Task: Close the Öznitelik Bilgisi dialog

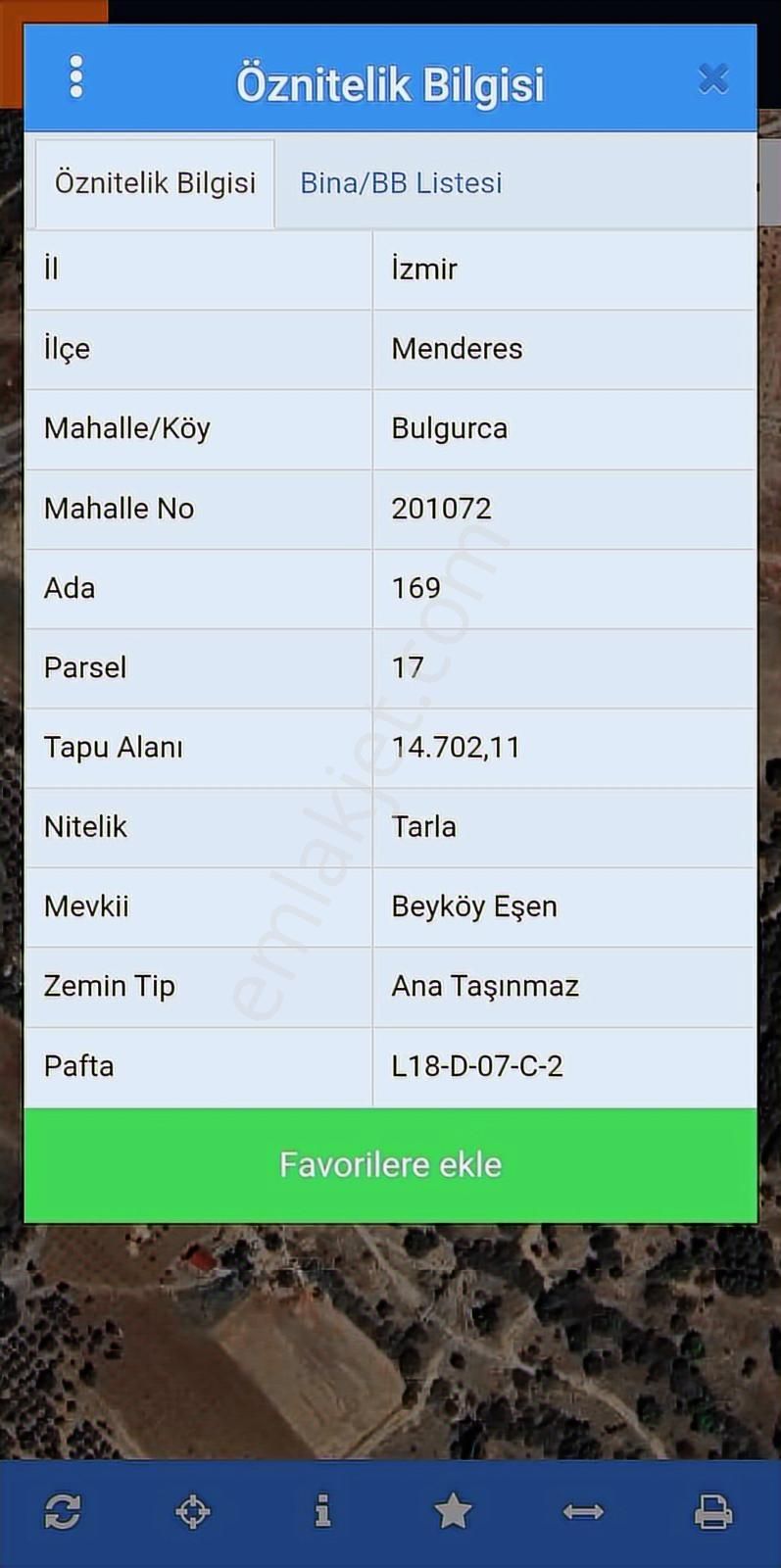Action: point(712,78)
